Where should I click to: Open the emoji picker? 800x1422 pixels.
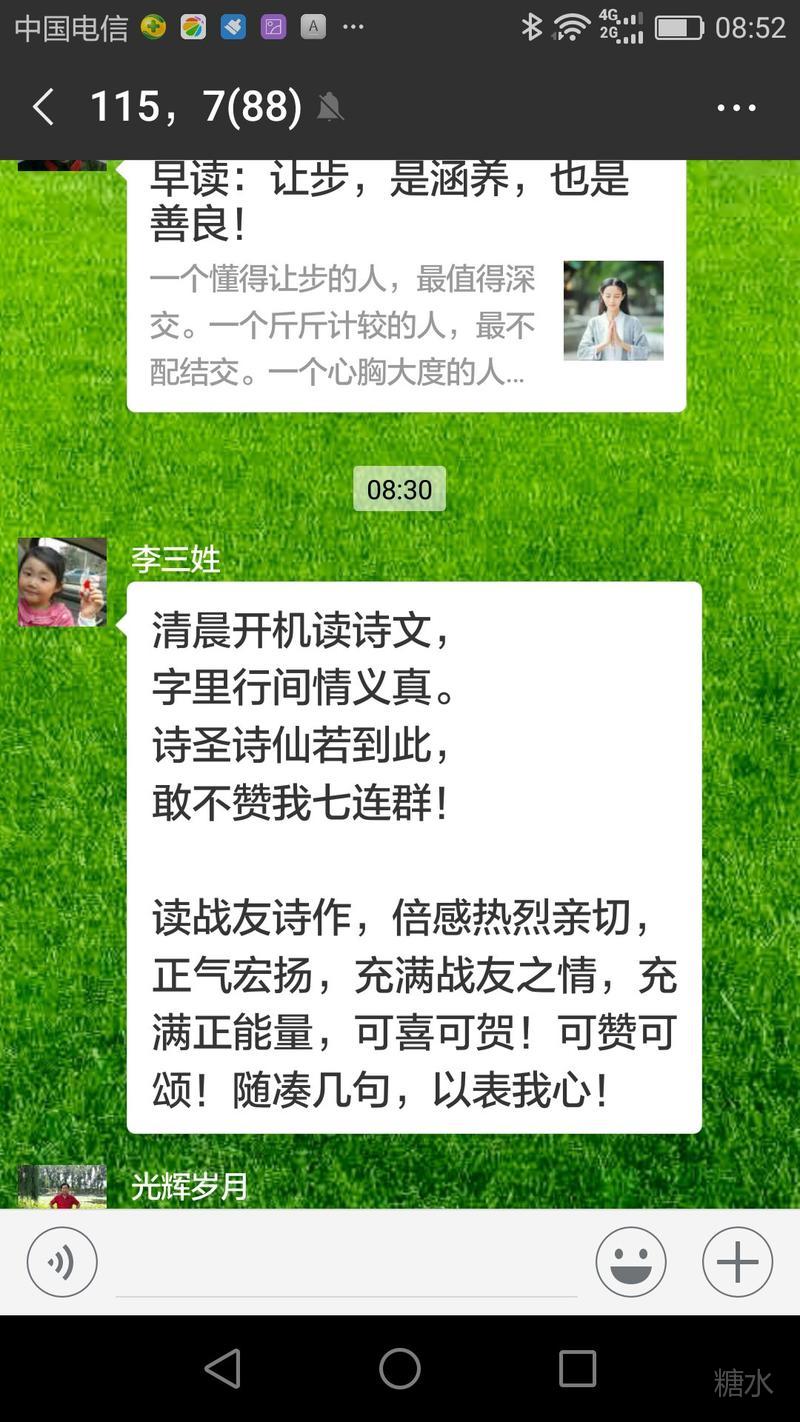coord(631,1262)
